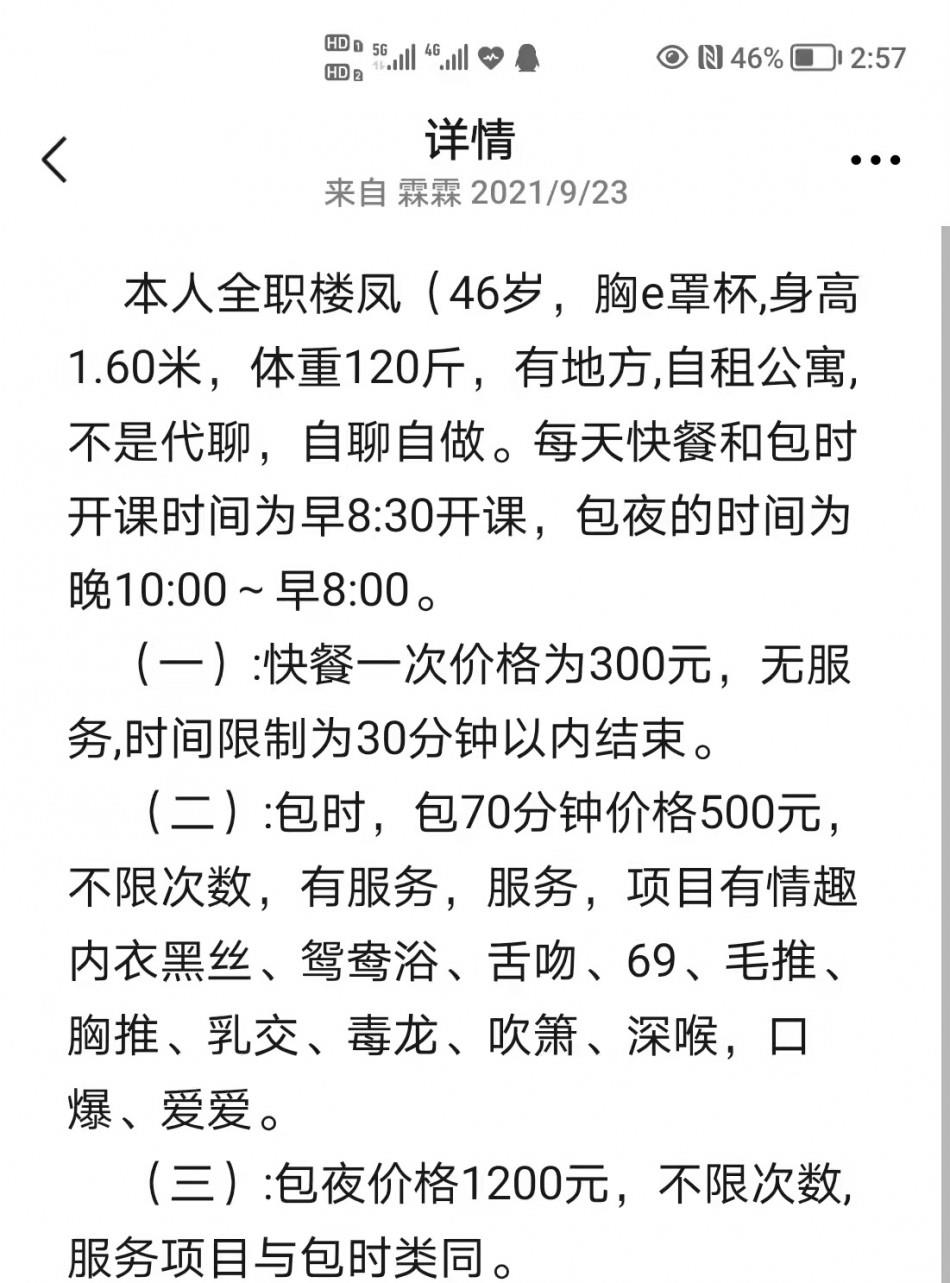950x1283 pixels.
Task: Open the three-dot overflow menu
Action: [x=875, y=160]
